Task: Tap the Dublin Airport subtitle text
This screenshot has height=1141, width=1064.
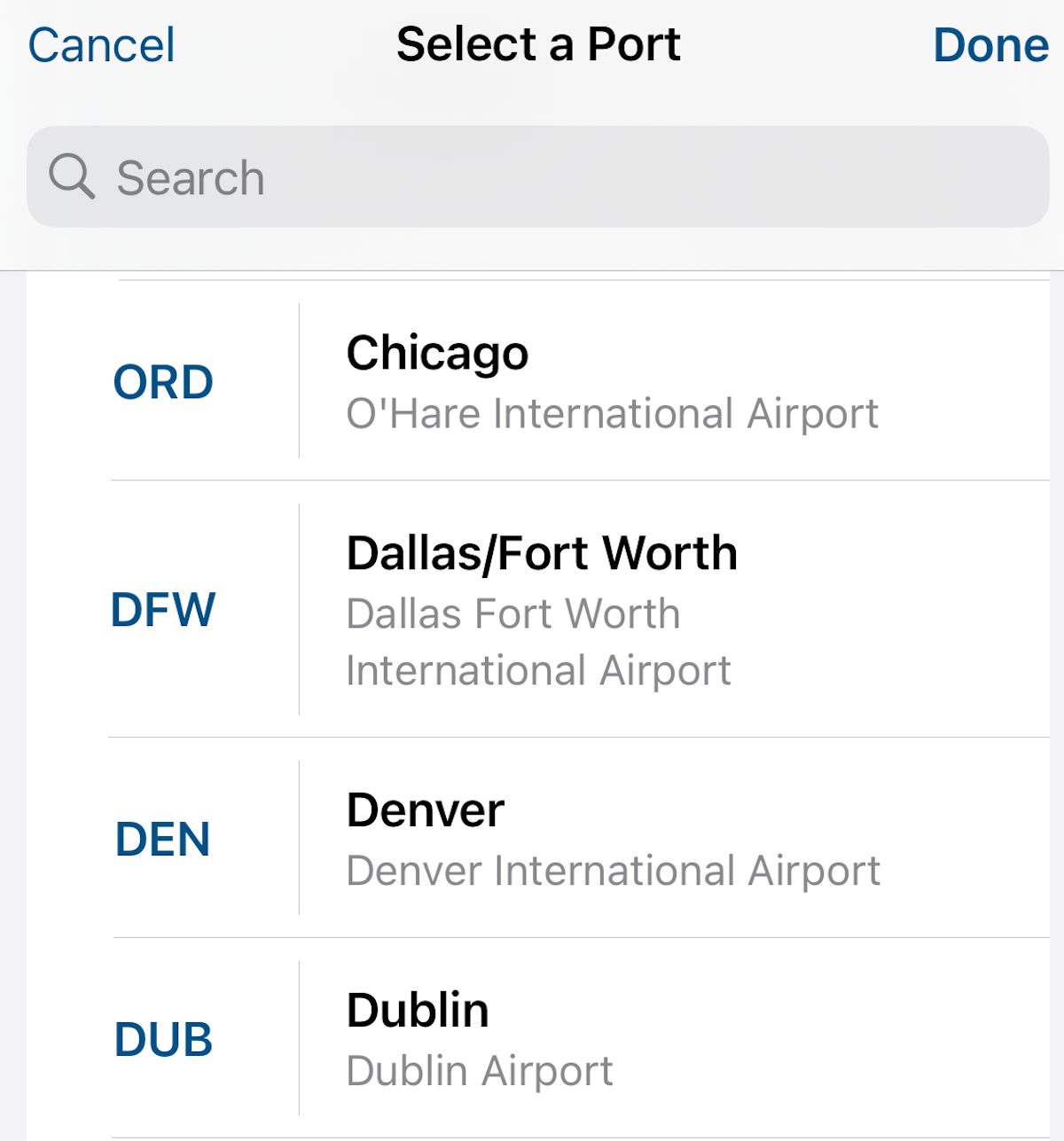Action: (x=479, y=1070)
